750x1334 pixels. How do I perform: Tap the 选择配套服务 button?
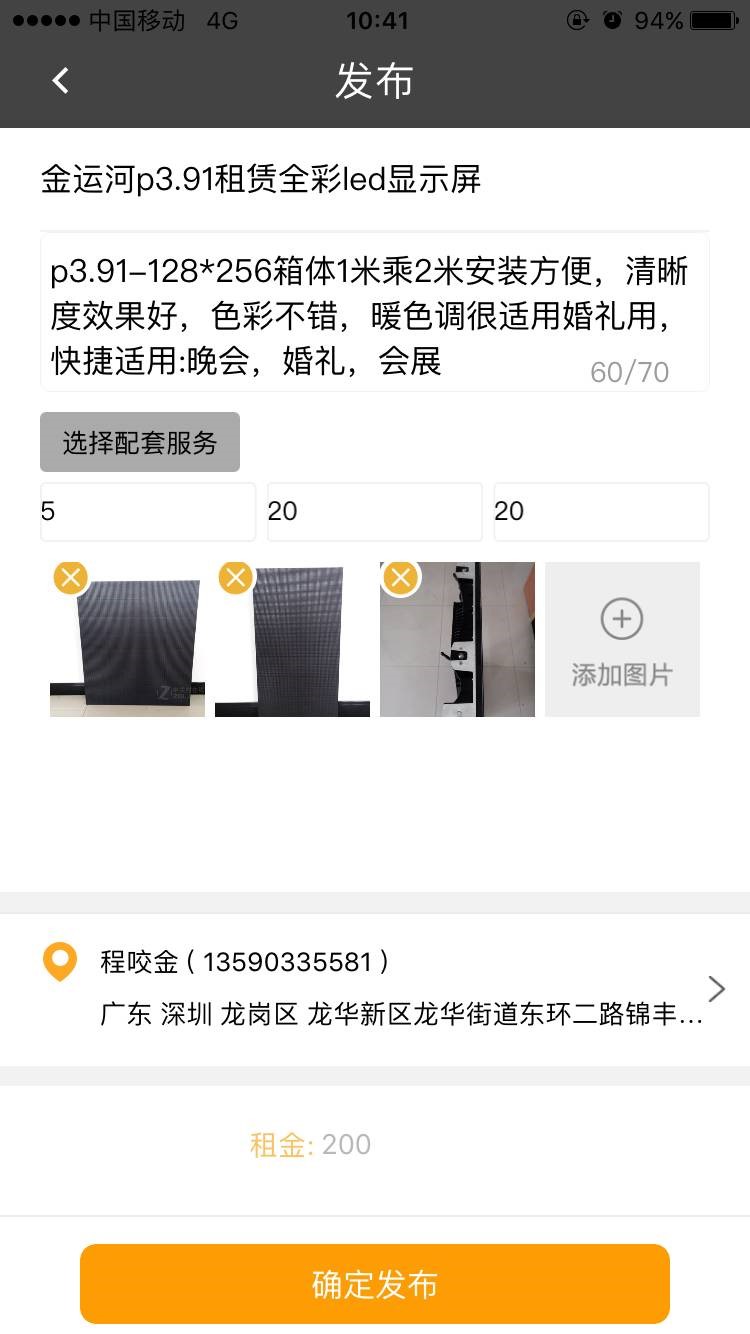(x=140, y=442)
